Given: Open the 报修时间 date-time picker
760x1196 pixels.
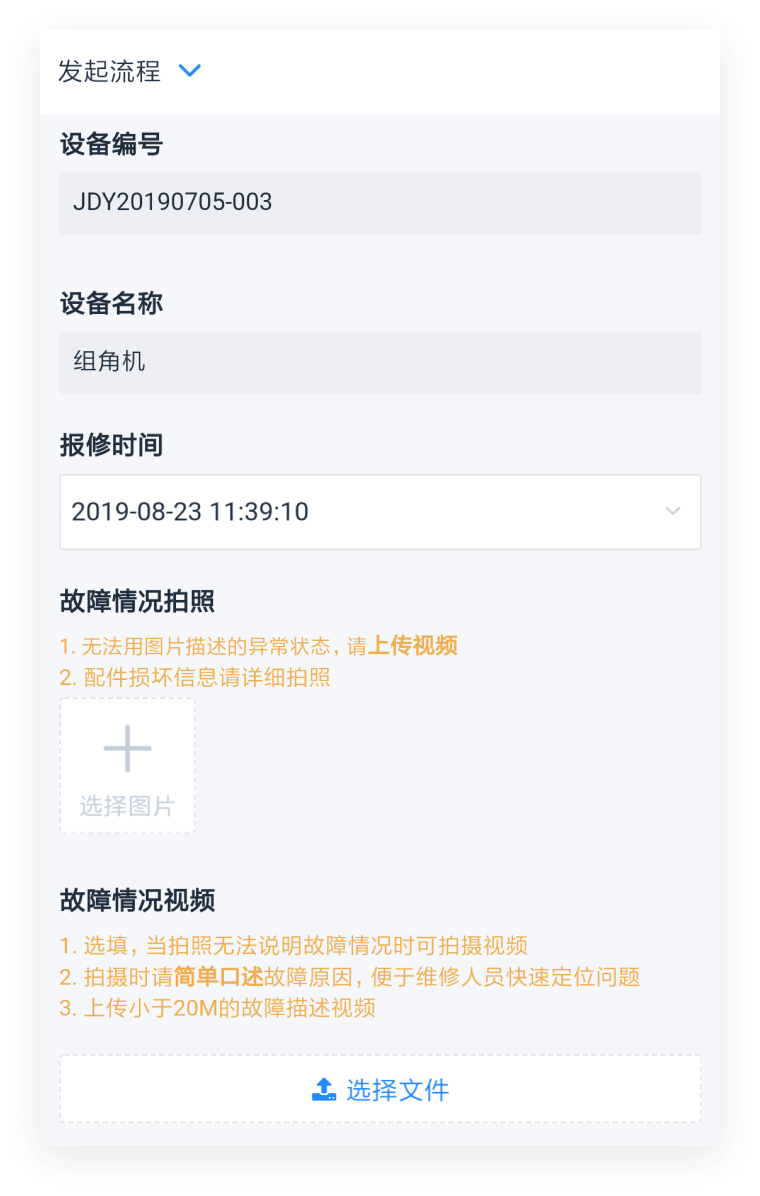Looking at the screenshot, I should pyautogui.click(x=380, y=512).
